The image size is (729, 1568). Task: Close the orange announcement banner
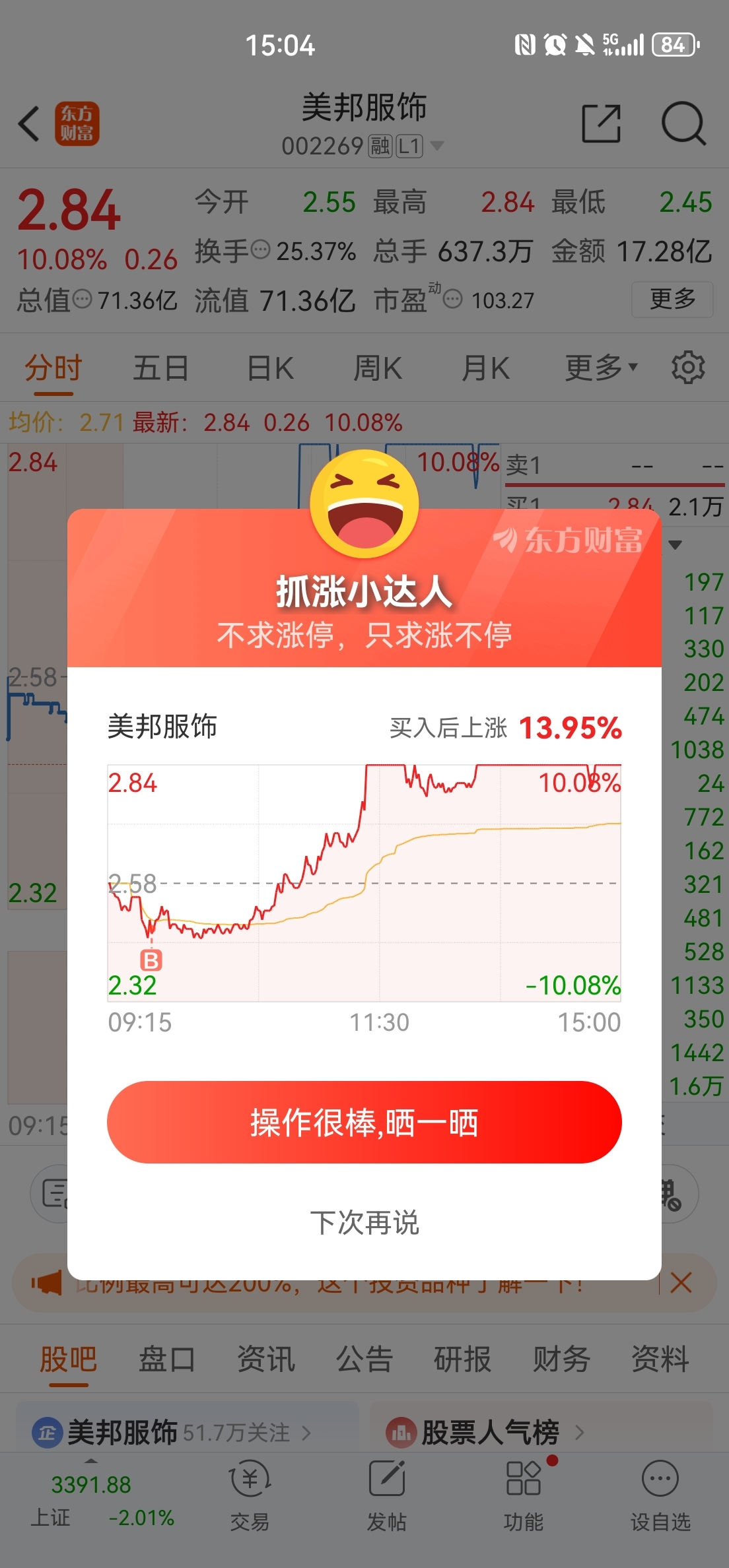[681, 1283]
